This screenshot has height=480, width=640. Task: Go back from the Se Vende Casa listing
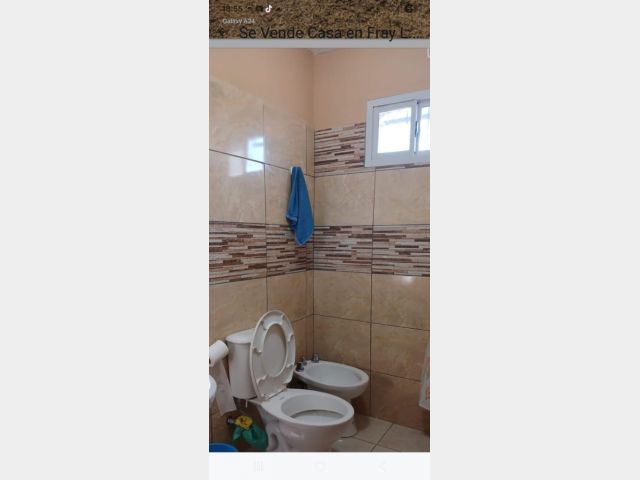tap(221, 32)
